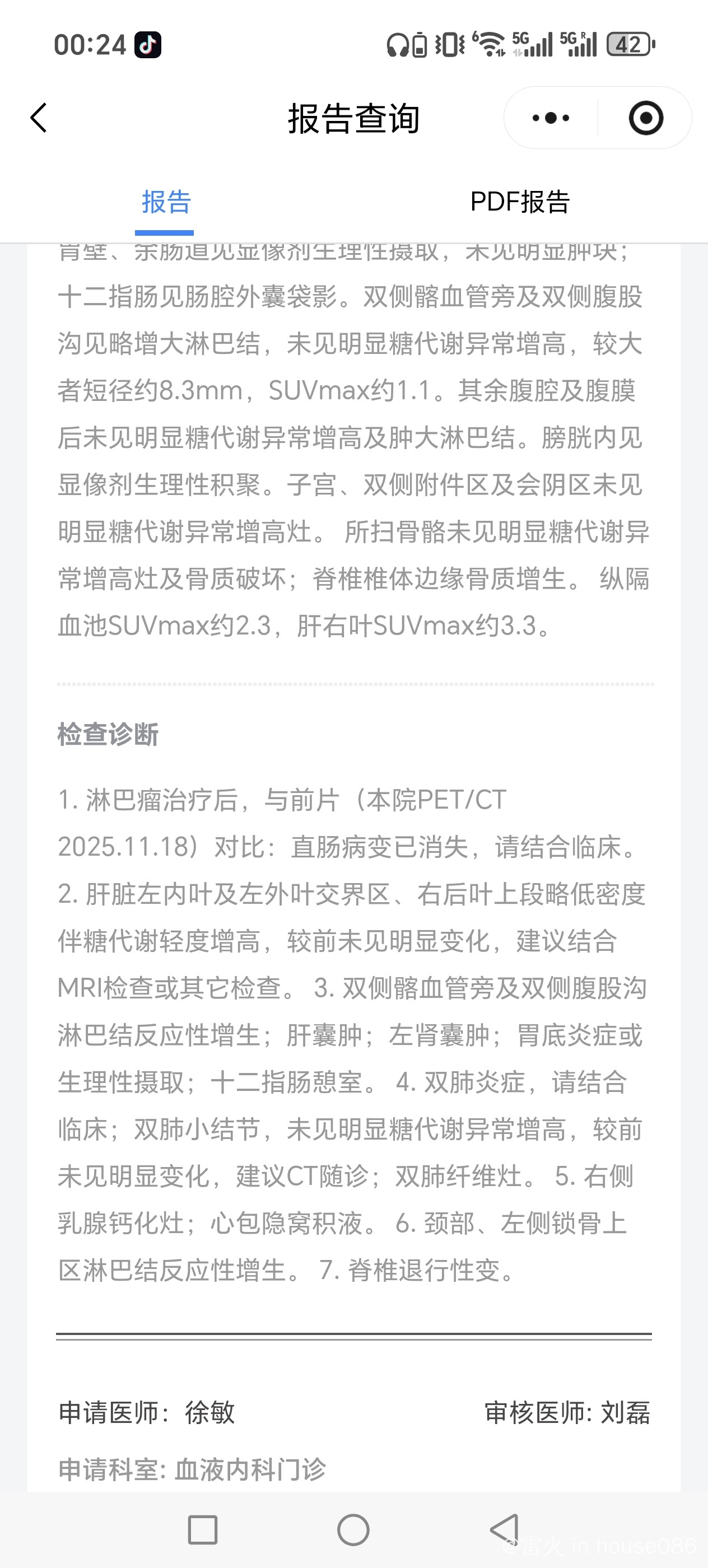
Task: Switch to the PDF报告 tab
Action: pos(520,202)
